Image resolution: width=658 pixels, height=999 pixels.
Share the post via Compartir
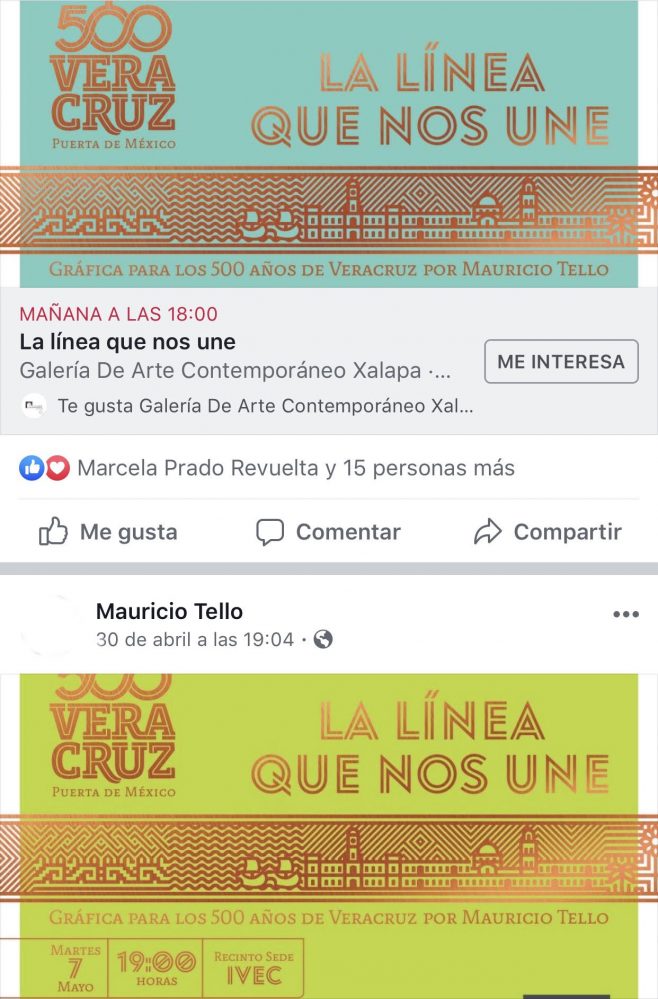coord(548,532)
